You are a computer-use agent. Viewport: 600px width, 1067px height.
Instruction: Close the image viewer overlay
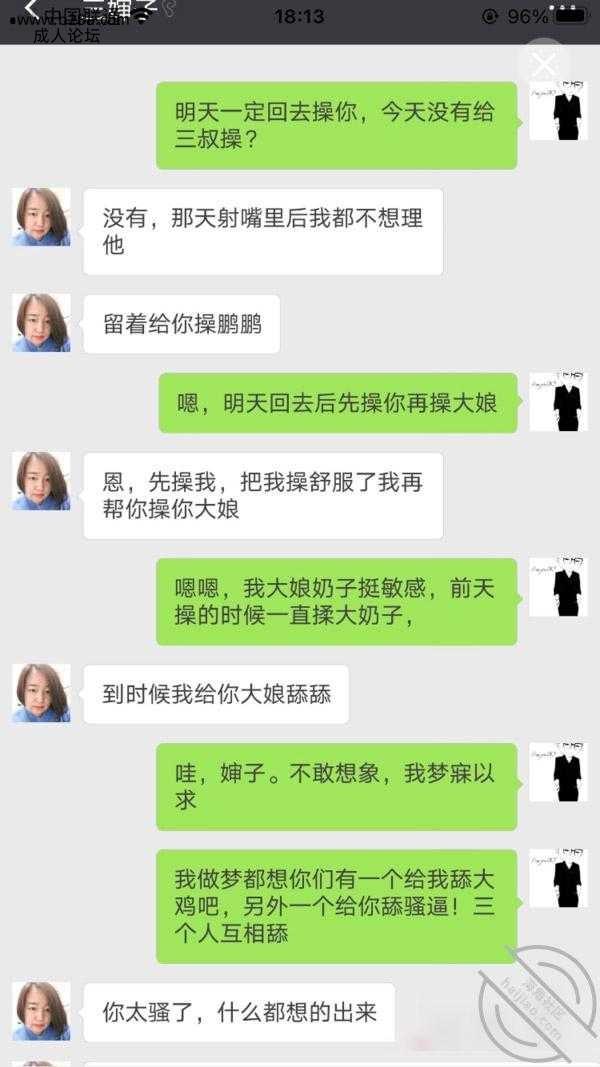tap(543, 65)
